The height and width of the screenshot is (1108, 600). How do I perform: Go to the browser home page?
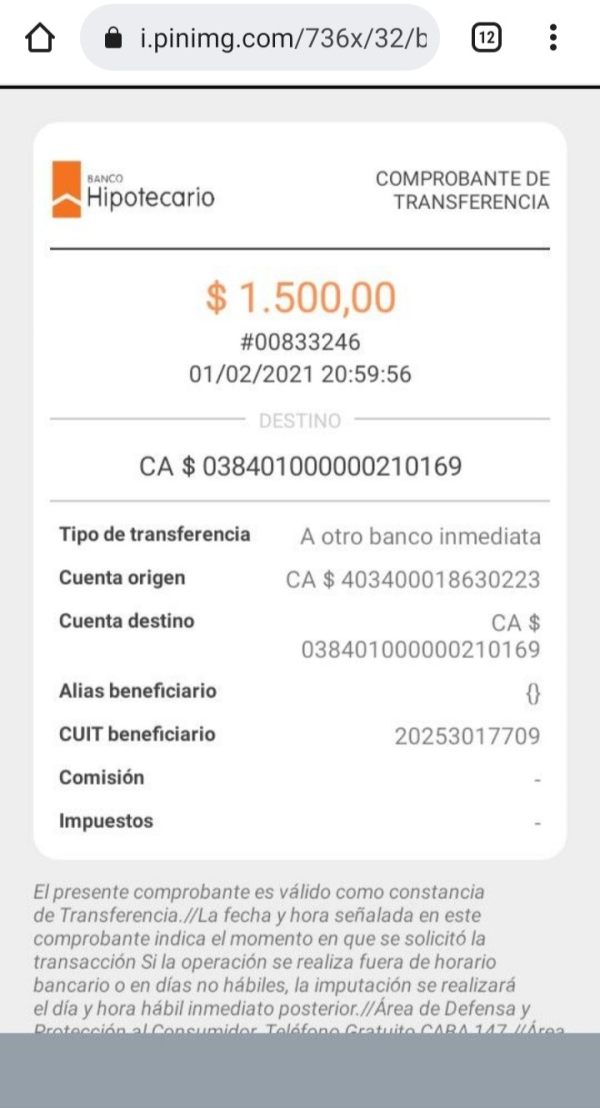pyautogui.click(x=40, y=38)
